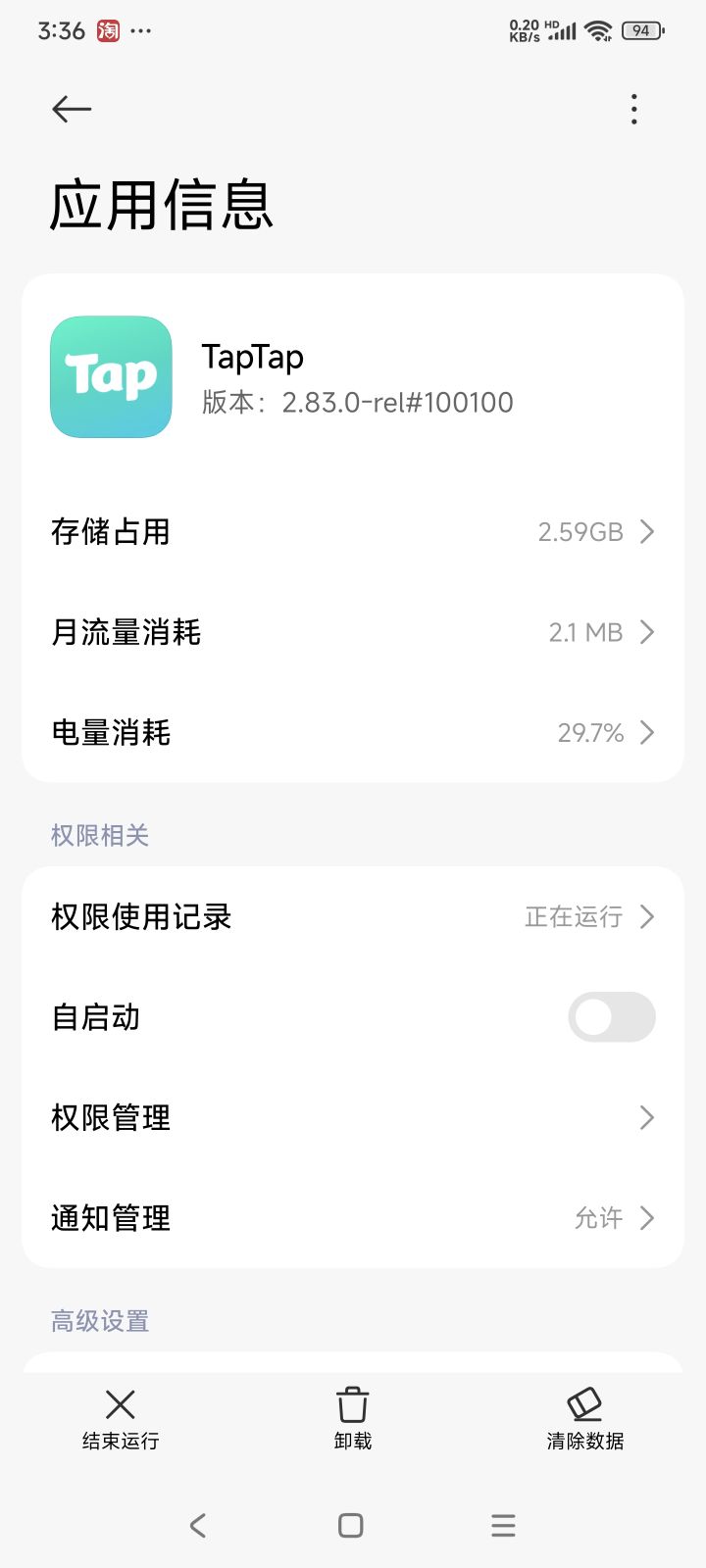Open the system recent apps view
Screen dimensions: 706x1568
[x=503, y=1525]
